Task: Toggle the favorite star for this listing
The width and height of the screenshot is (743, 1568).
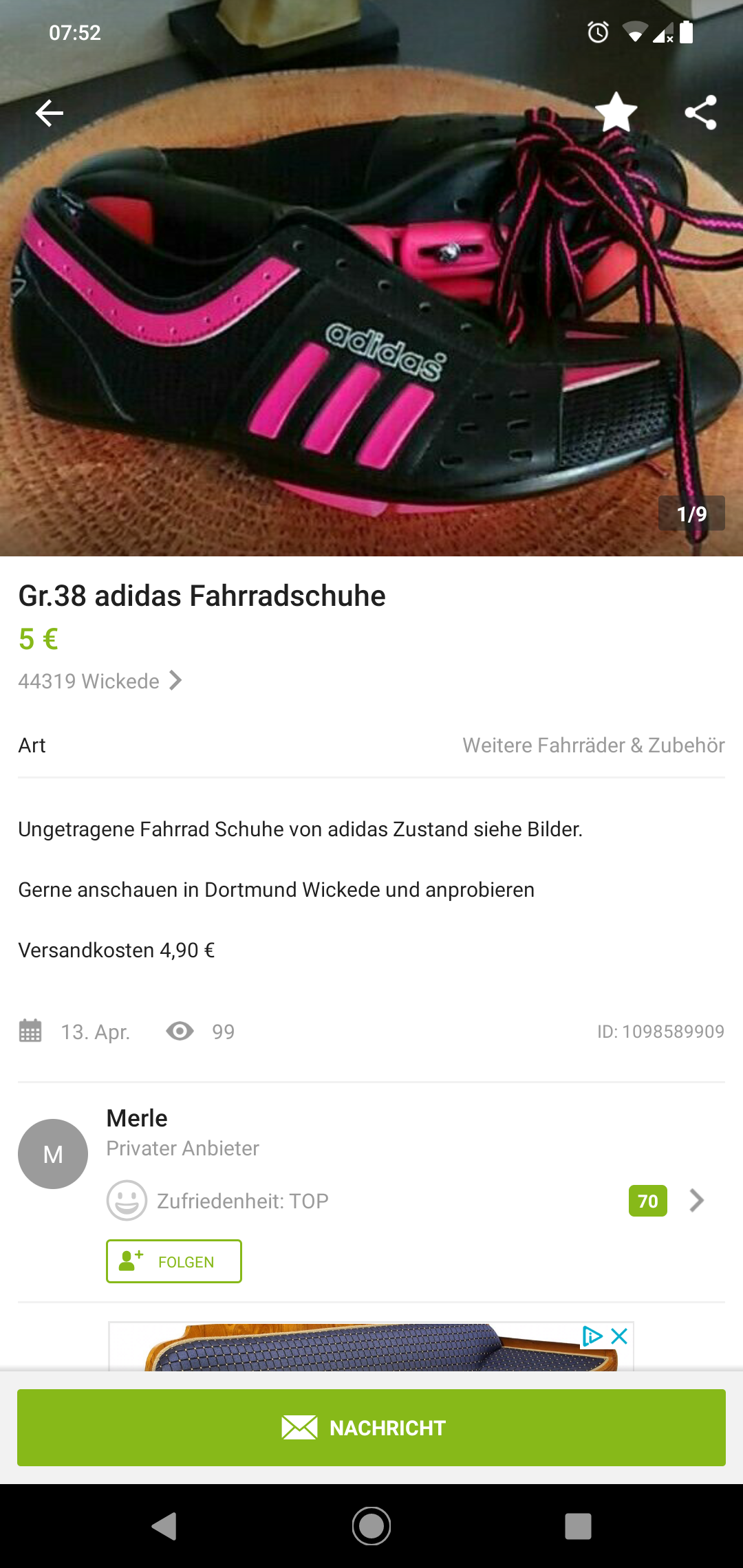Action: coord(616,112)
